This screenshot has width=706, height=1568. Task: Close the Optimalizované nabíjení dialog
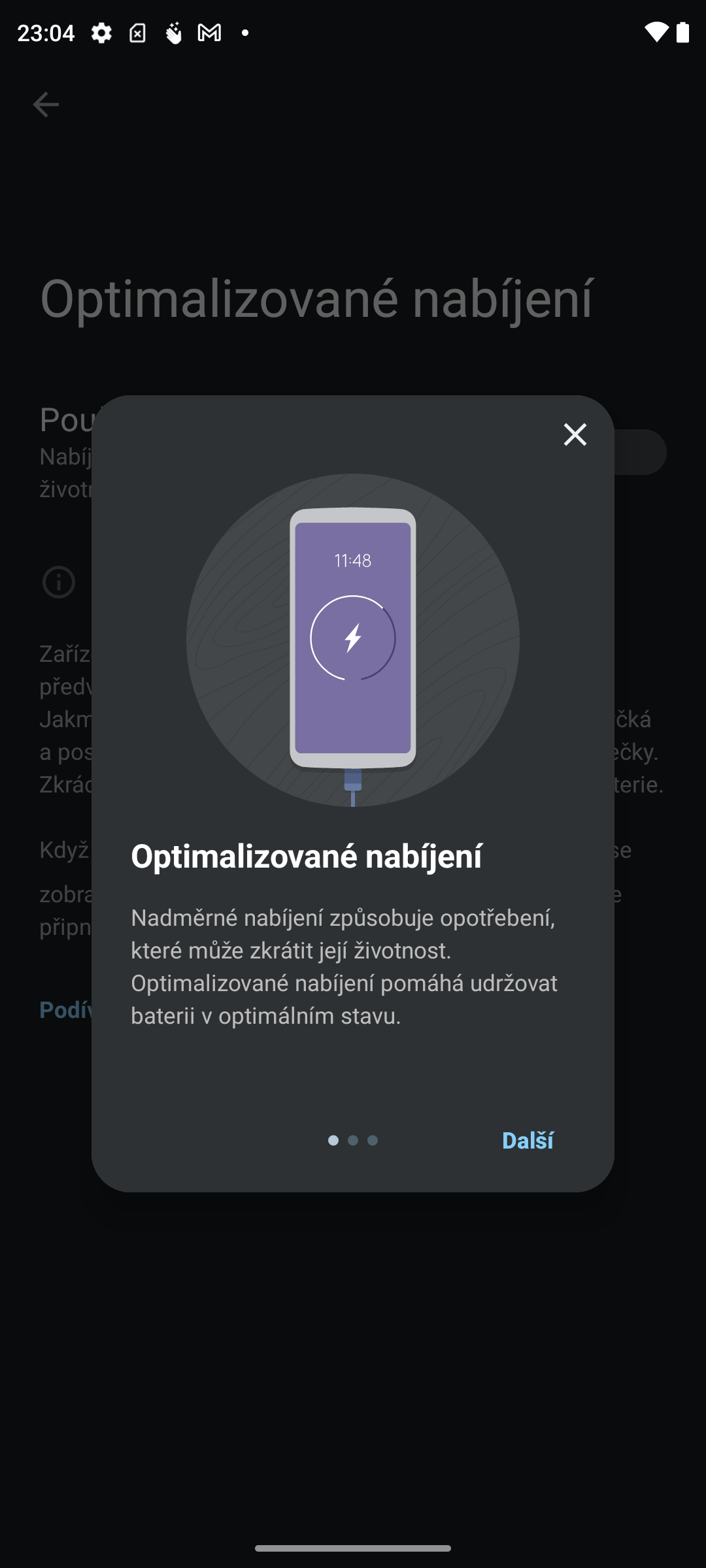(575, 434)
